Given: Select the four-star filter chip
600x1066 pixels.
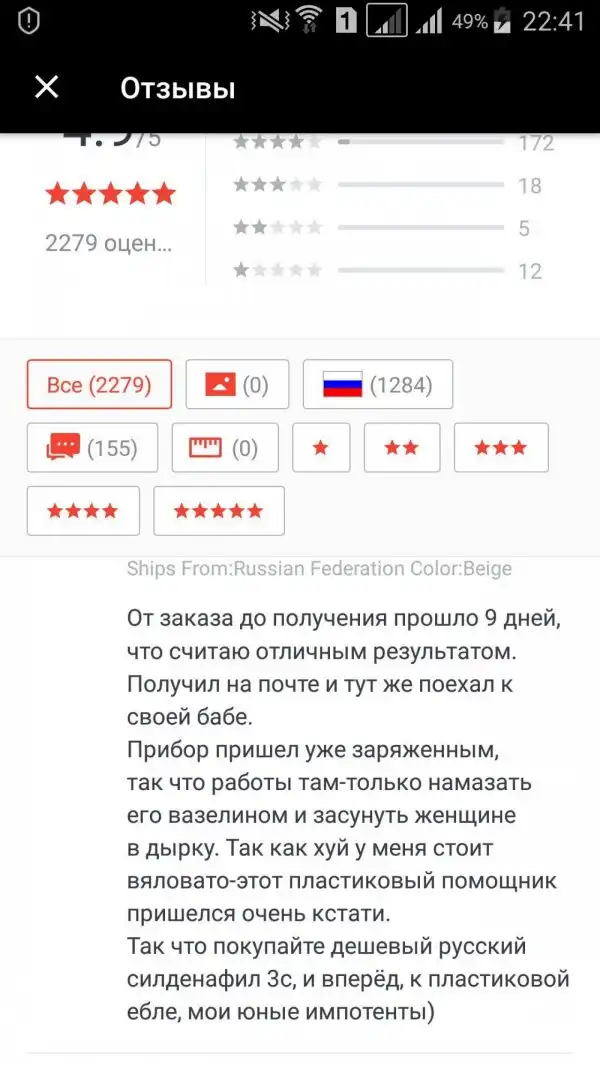Looking at the screenshot, I should [x=83, y=511].
